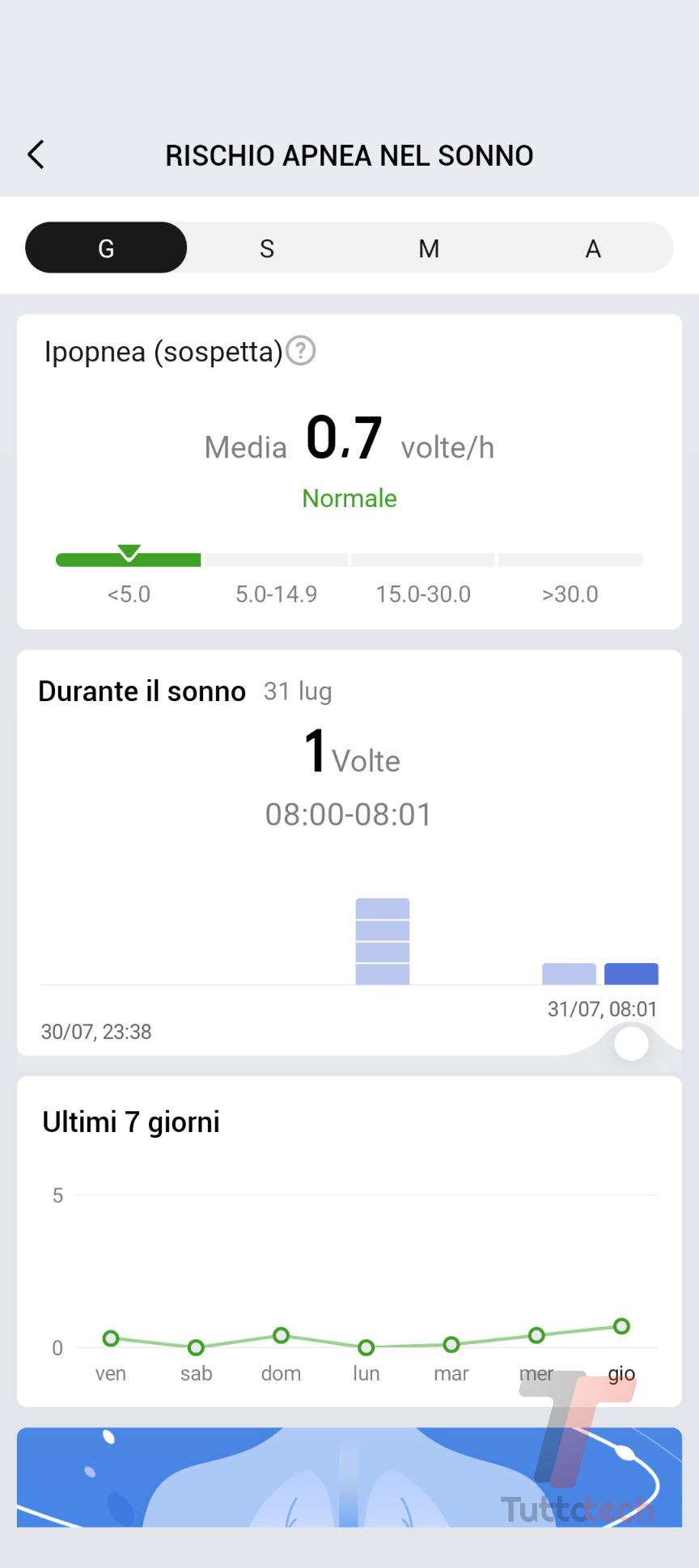Screen dimensions: 699x1568
Task: Select the G daily view tab
Action: pyautogui.click(x=106, y=248)
